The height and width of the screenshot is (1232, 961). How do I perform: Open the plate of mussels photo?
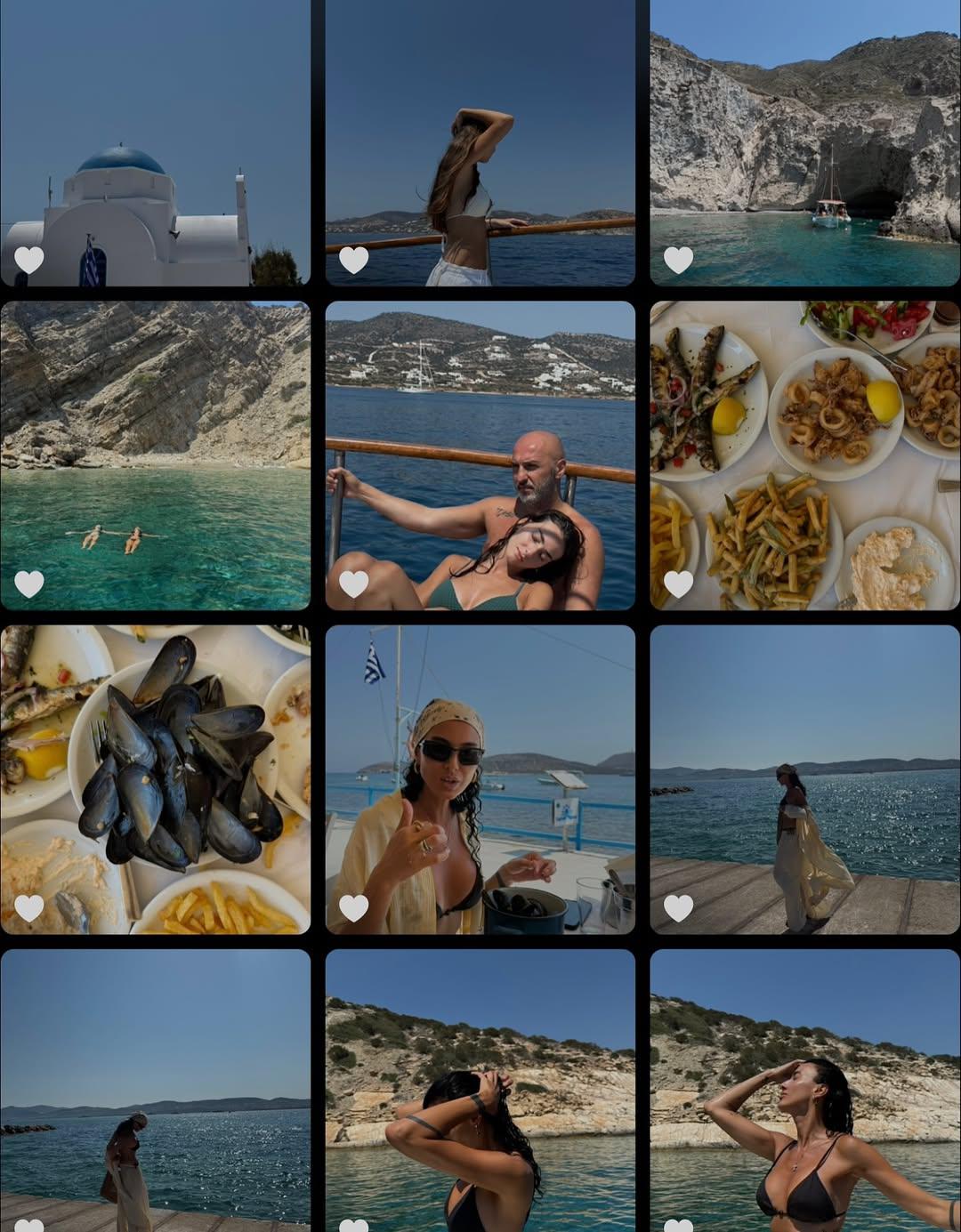155,778
